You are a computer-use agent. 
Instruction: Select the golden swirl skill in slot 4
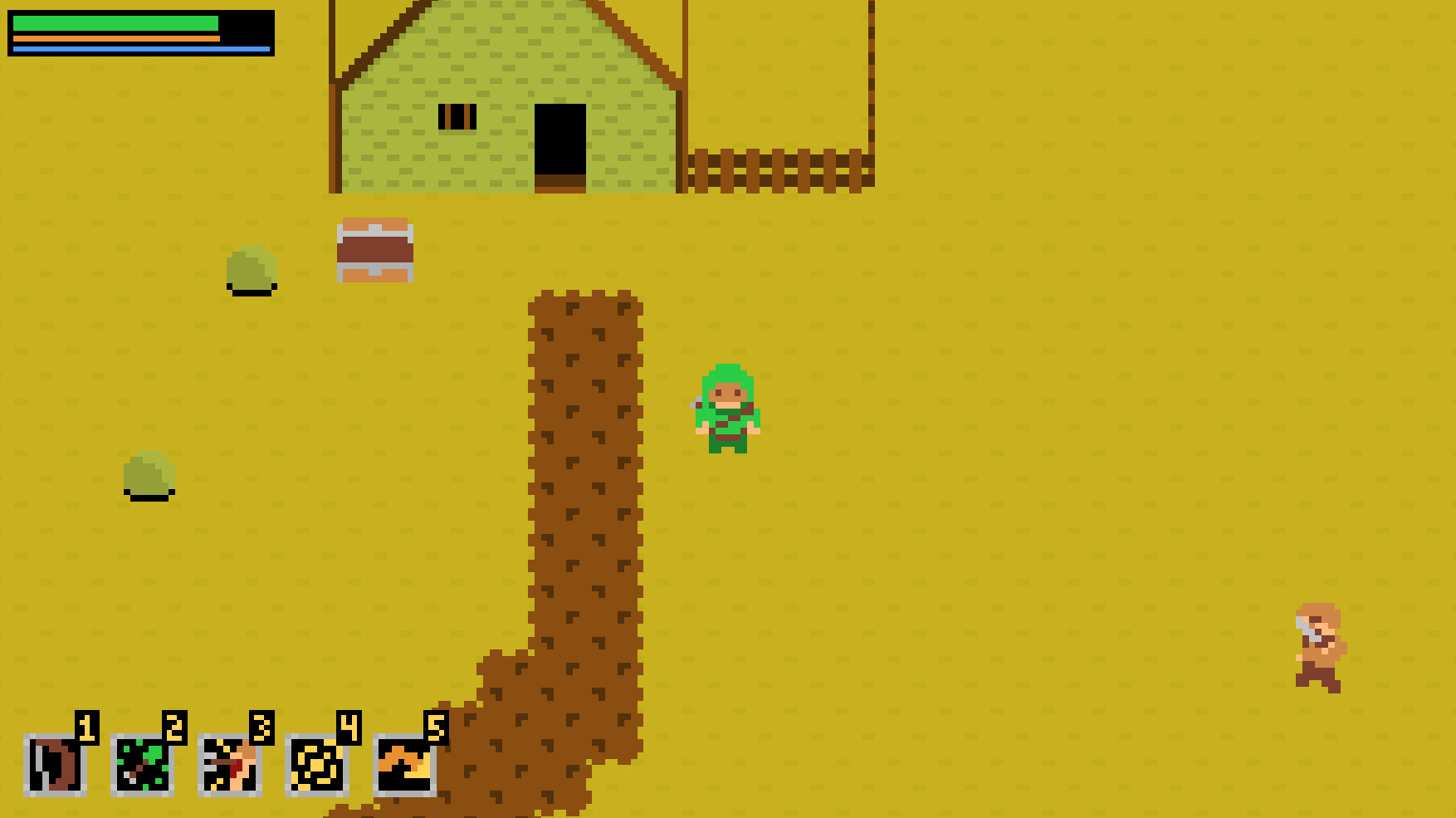tap(317, 765)
